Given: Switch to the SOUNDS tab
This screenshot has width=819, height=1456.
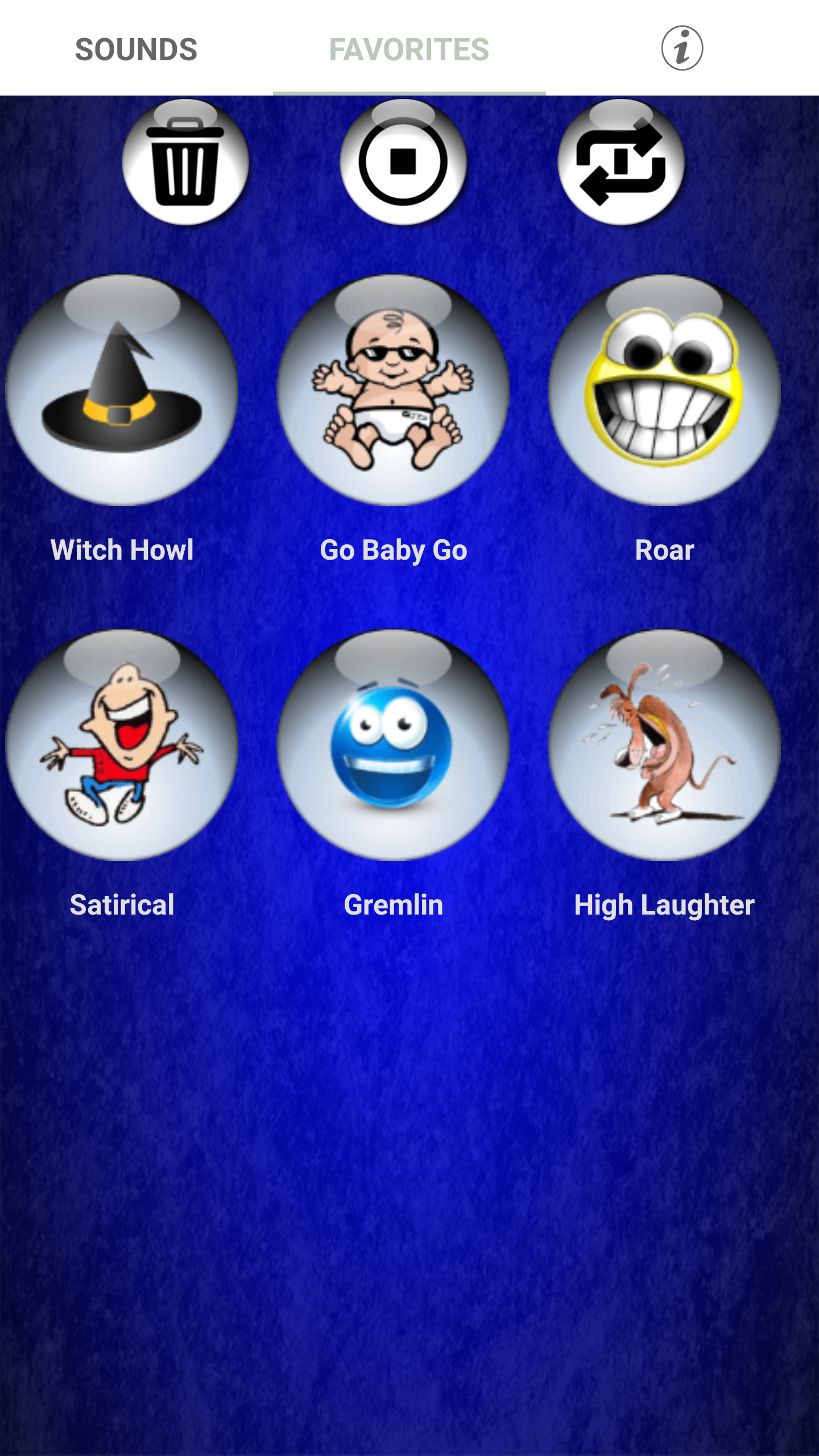Looking at the screenshot, I should (136, 48).
